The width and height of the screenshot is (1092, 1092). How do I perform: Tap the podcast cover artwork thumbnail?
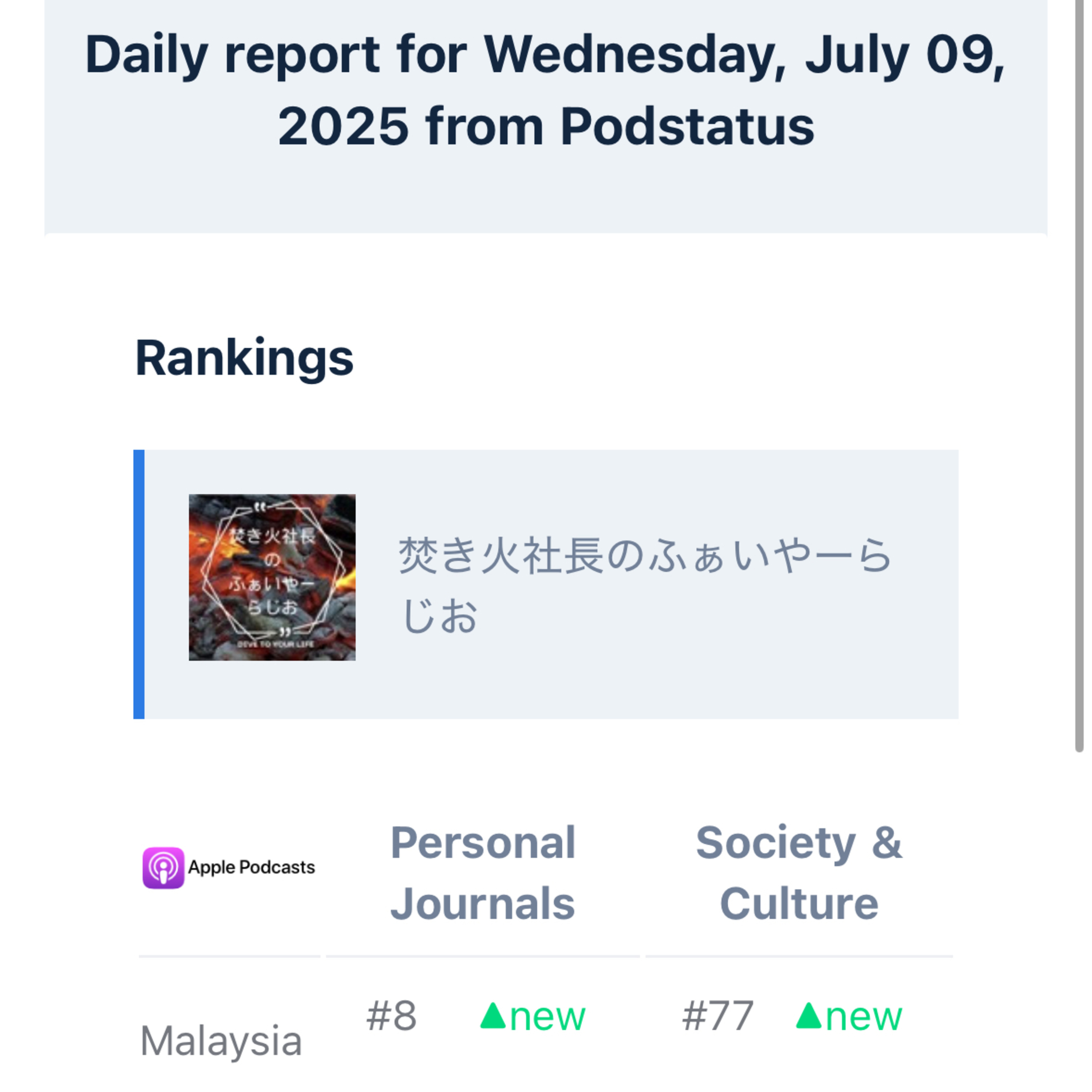(x=272, y=577)
